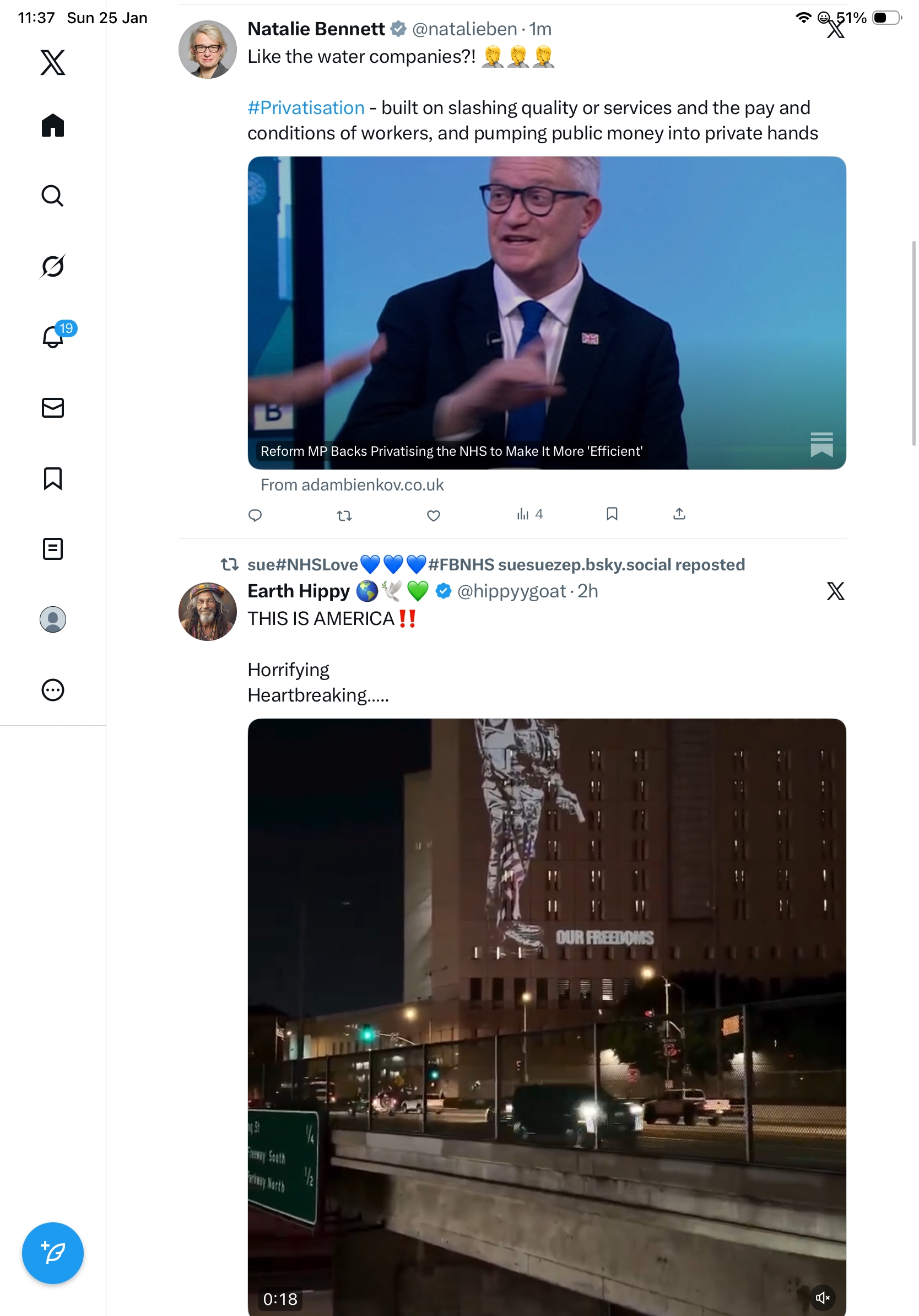919x1316 pixels.
Task: Go to the Home feed
Action: point(53,125)
